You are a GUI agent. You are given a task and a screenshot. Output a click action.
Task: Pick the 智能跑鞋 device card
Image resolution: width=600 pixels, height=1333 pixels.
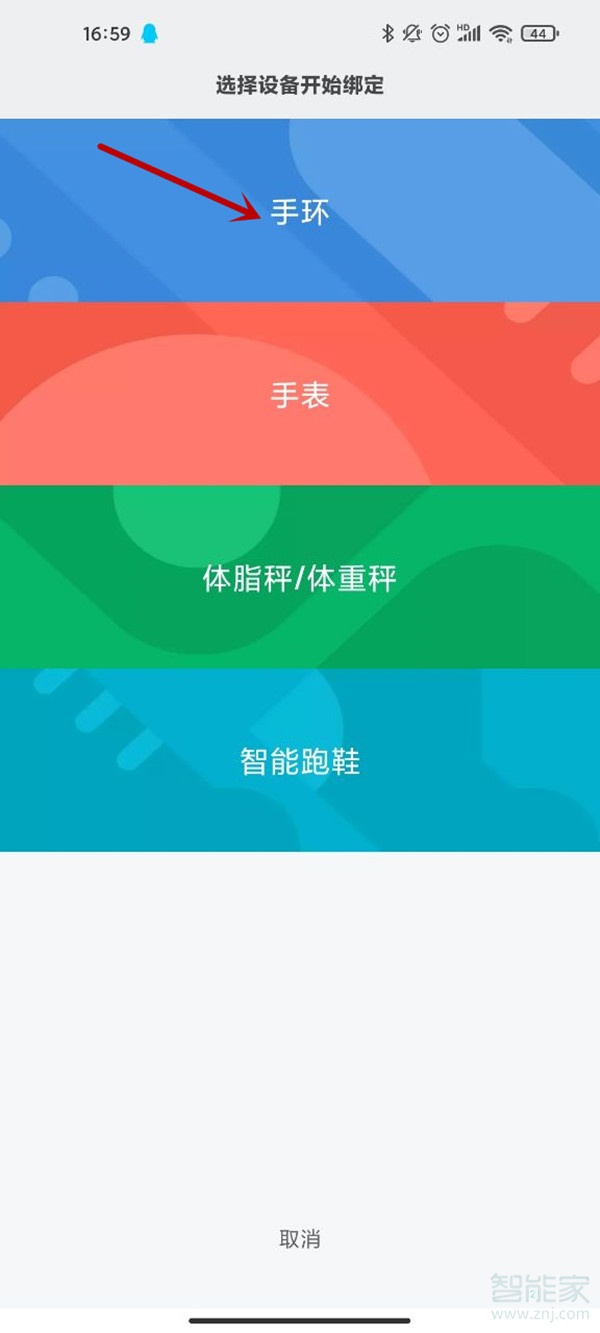click(300, 761)
